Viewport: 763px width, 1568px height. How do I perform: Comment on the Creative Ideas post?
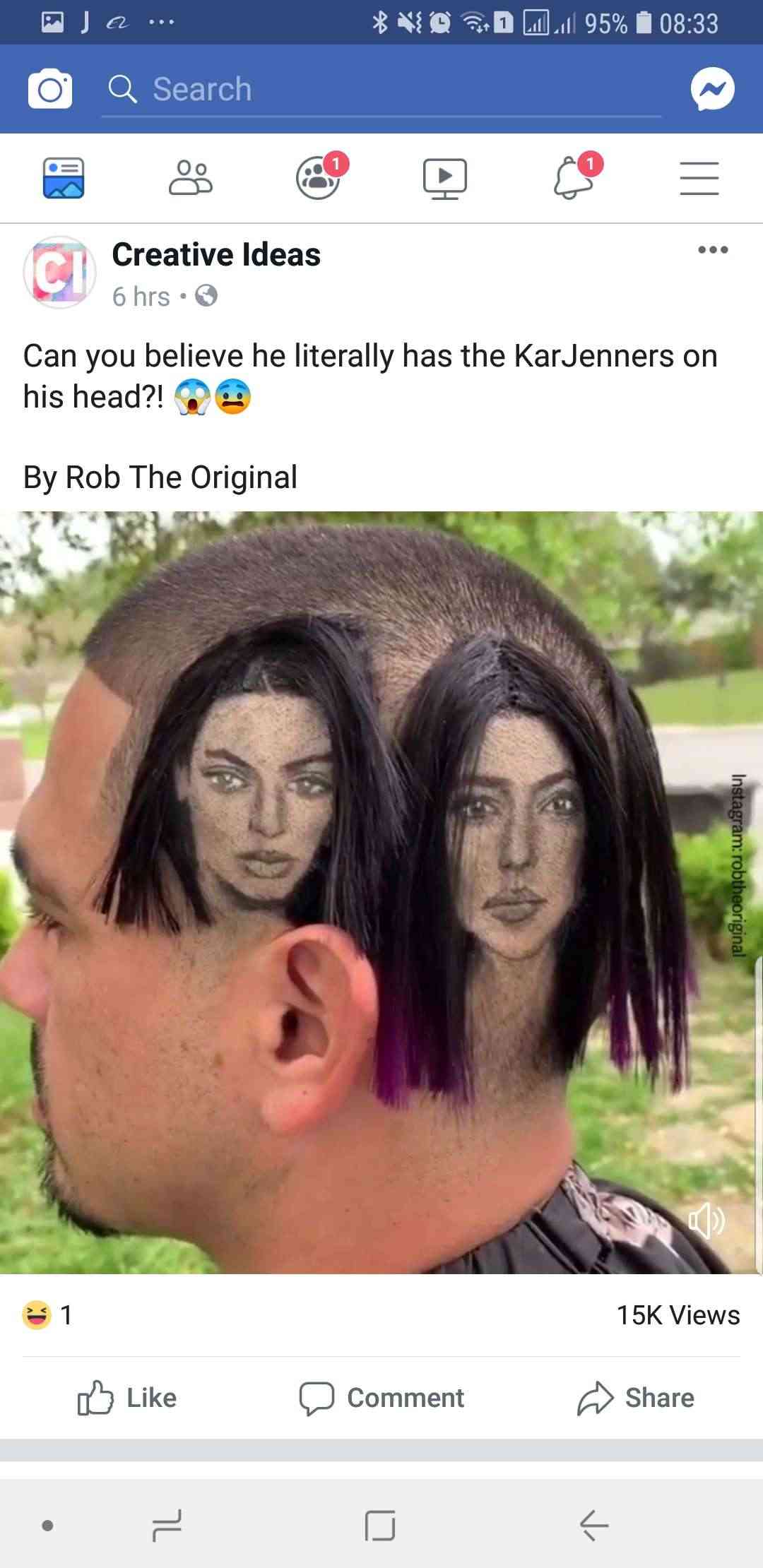[381, 1398]
